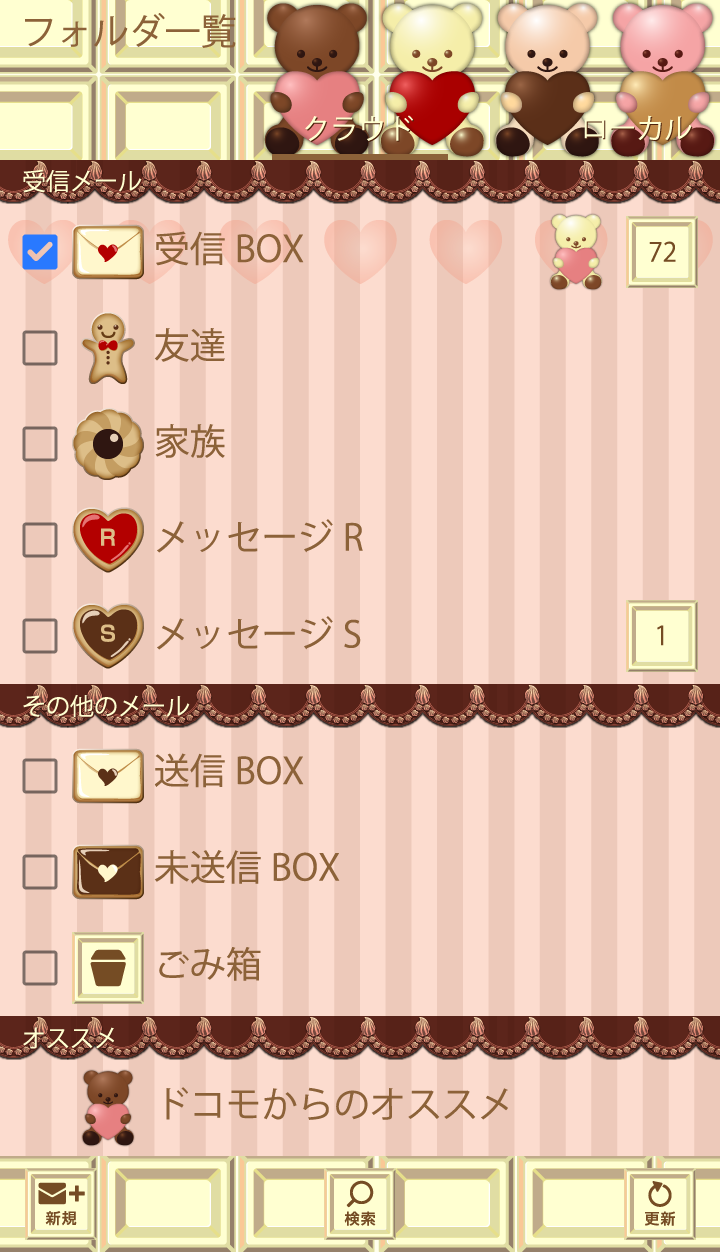Select the 友達 folder checkbox
Viewport: 720px width, 1252px height.
40,348
